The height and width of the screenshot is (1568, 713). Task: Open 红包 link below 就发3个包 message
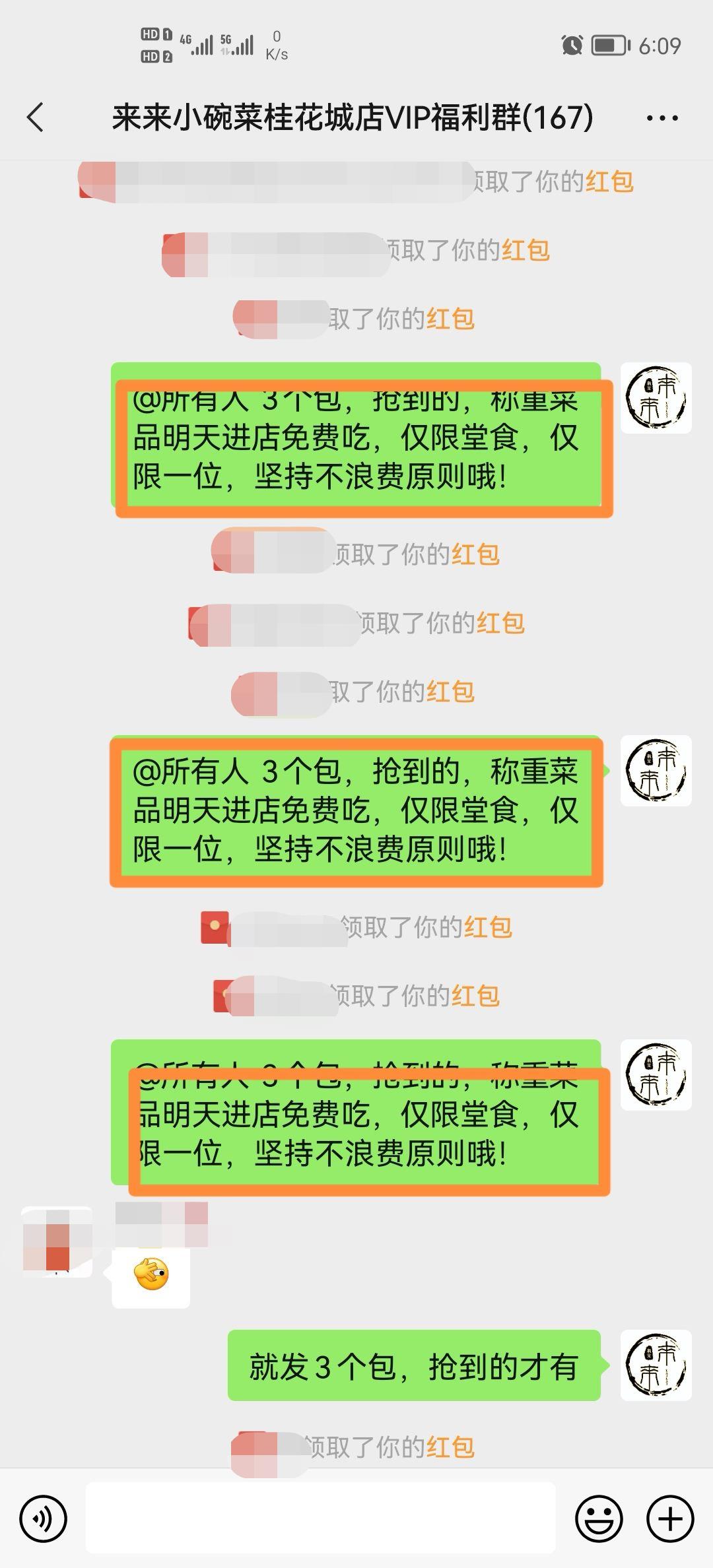[450, 1447]
